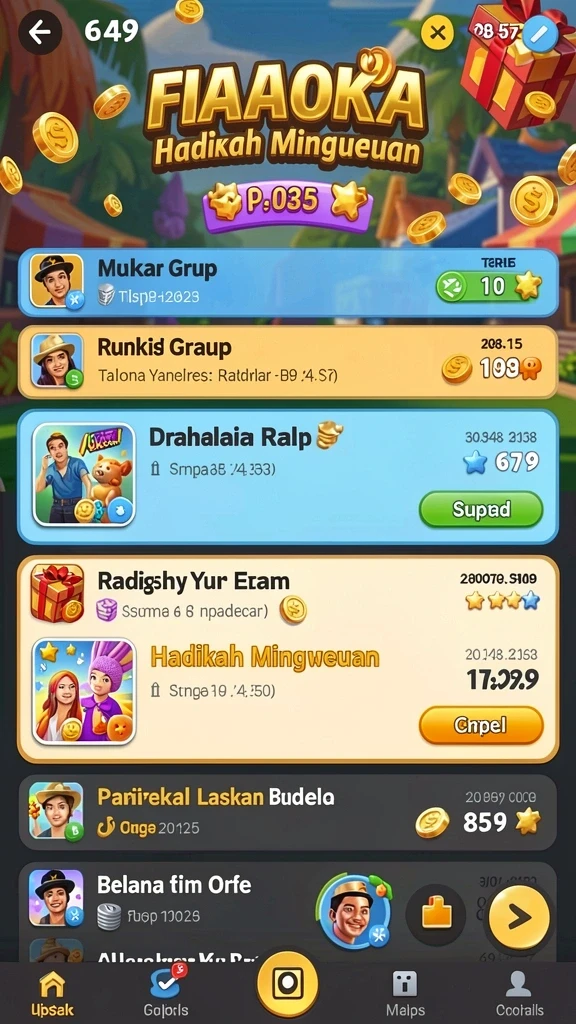Switch to the Upsak home tab
This screenshot has height=1024, width=576.
(x=52, y=994)
